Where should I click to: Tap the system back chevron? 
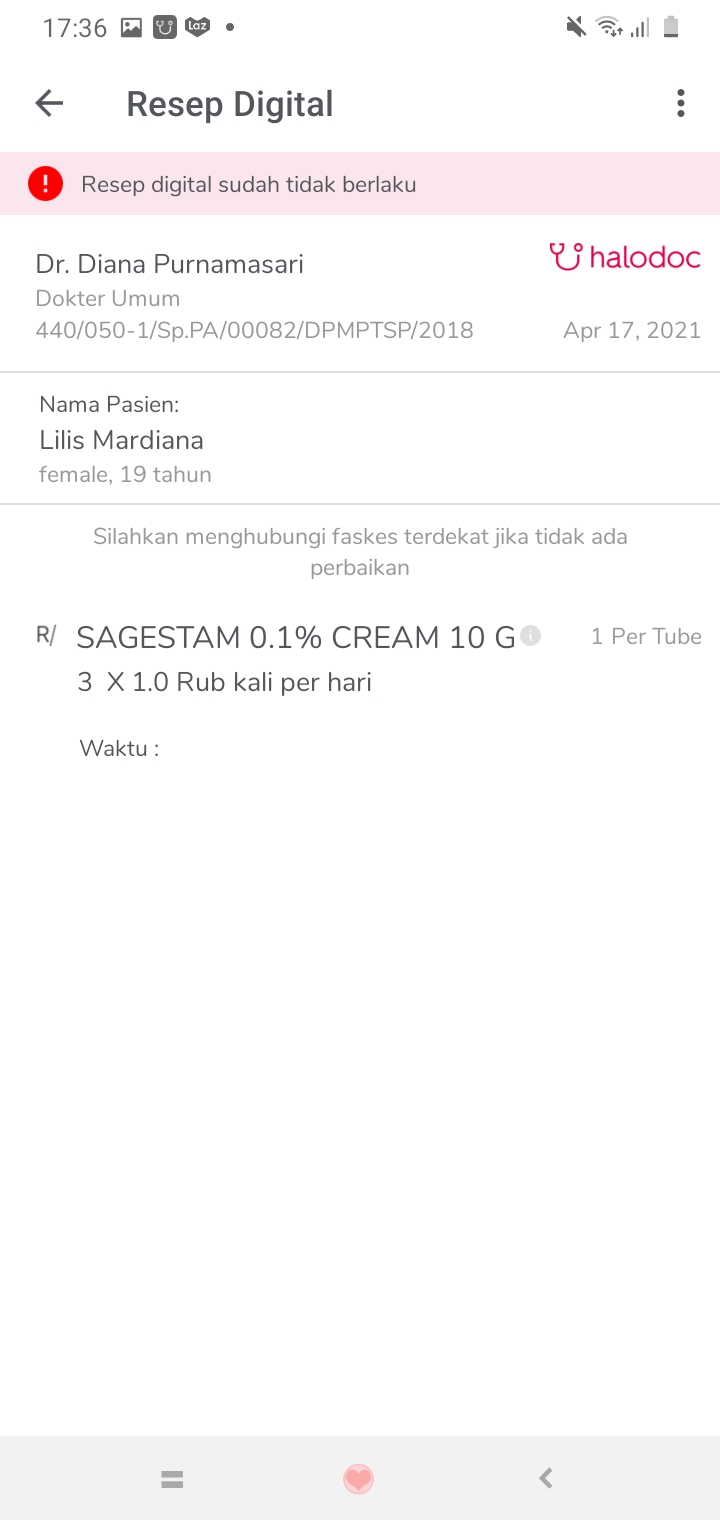[x=546, y=1478]
